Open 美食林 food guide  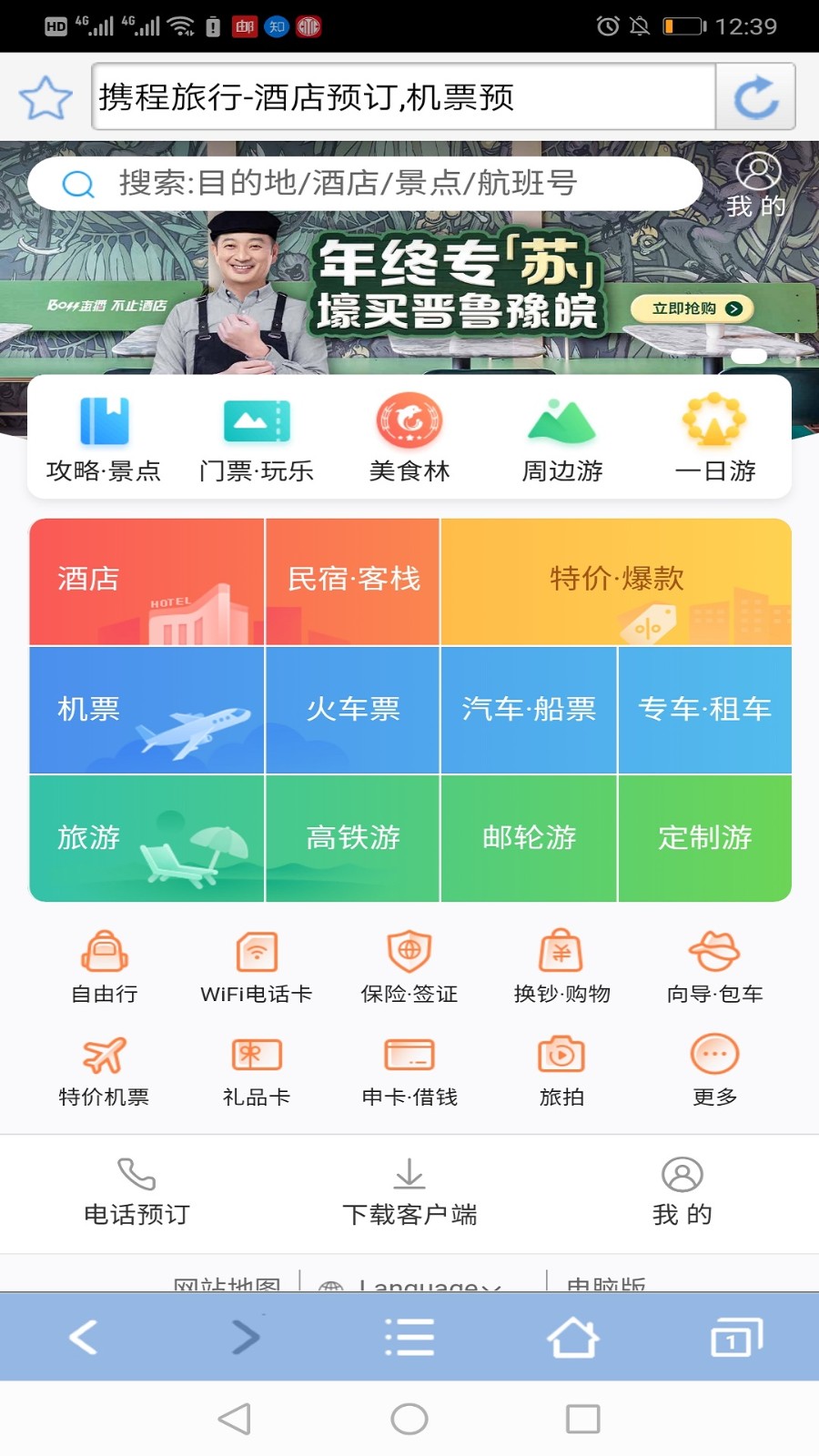(409, 437)
